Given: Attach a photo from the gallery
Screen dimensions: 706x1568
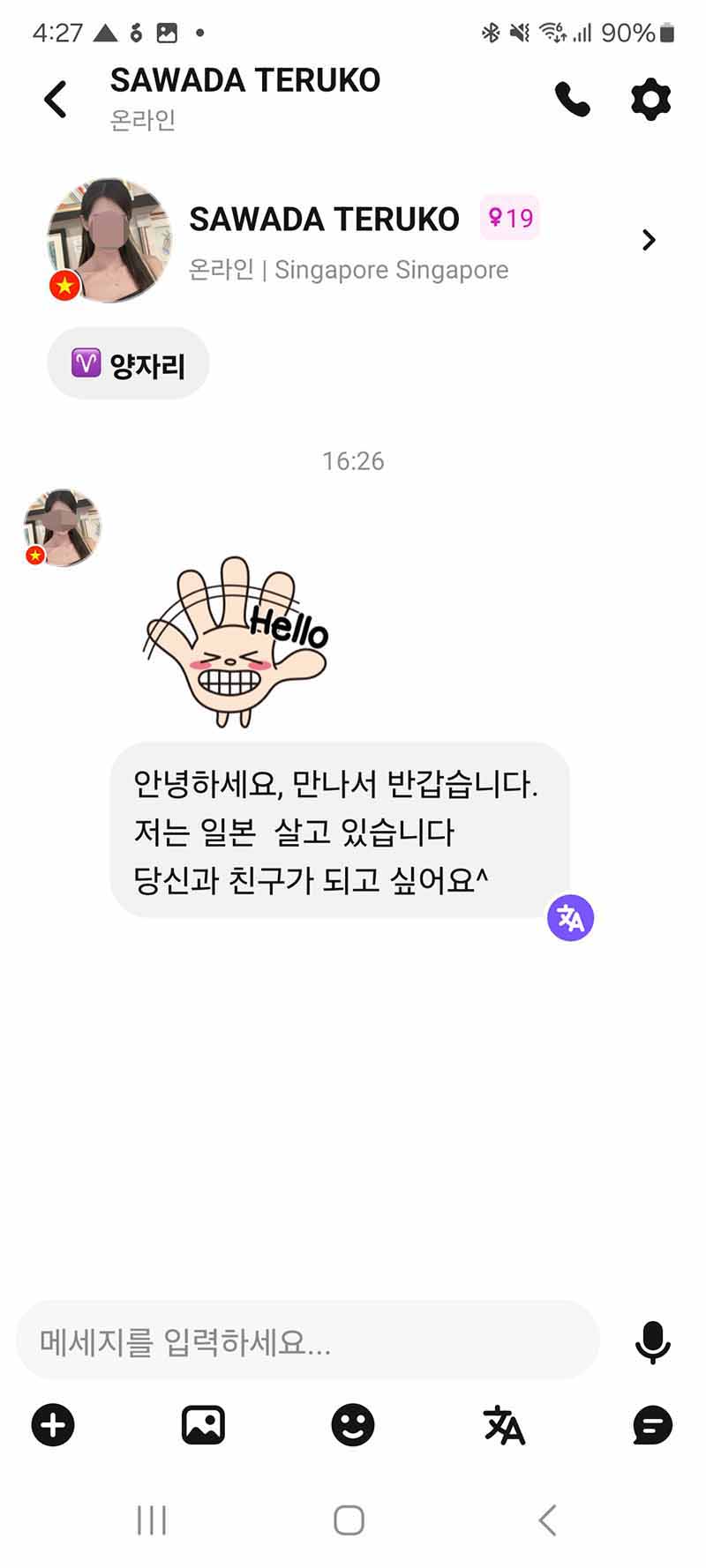Looking at the screenshot, I should tap(203, 1425).
